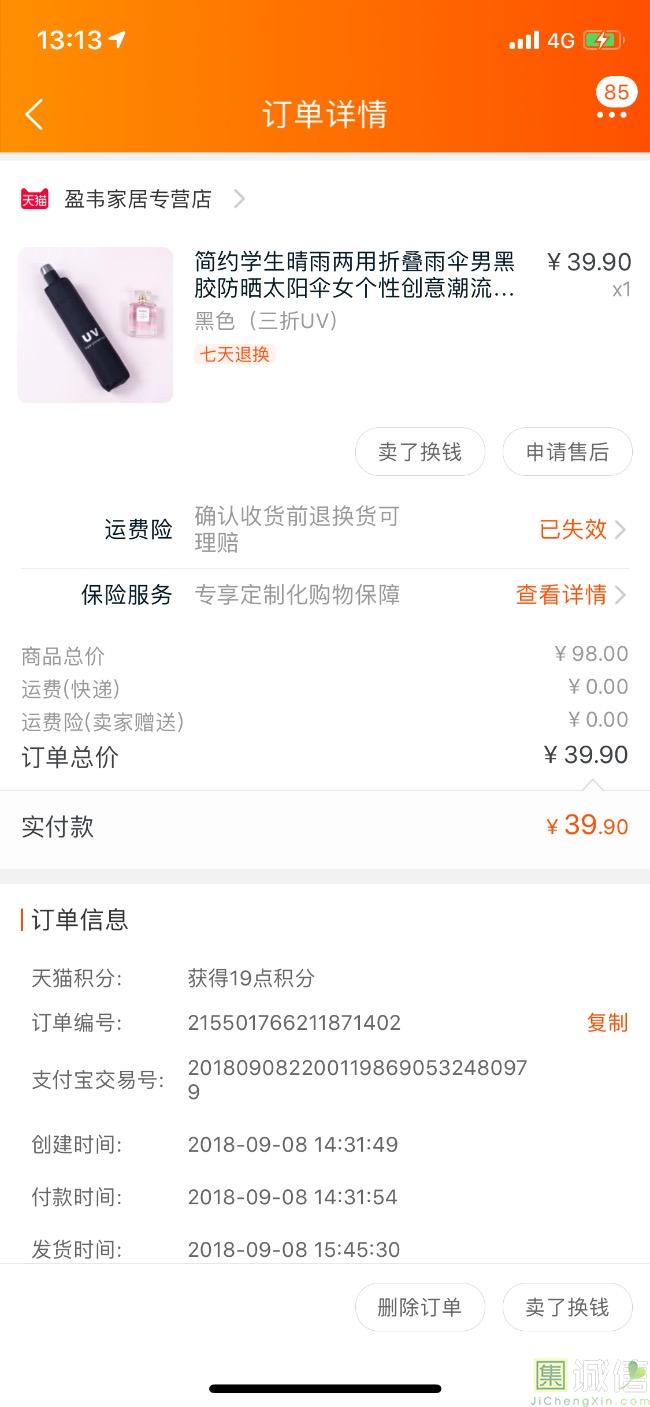View 保险服务 details via 查看详情
The width and height of the screenshot is (650, 1407).
coord(570,595)
